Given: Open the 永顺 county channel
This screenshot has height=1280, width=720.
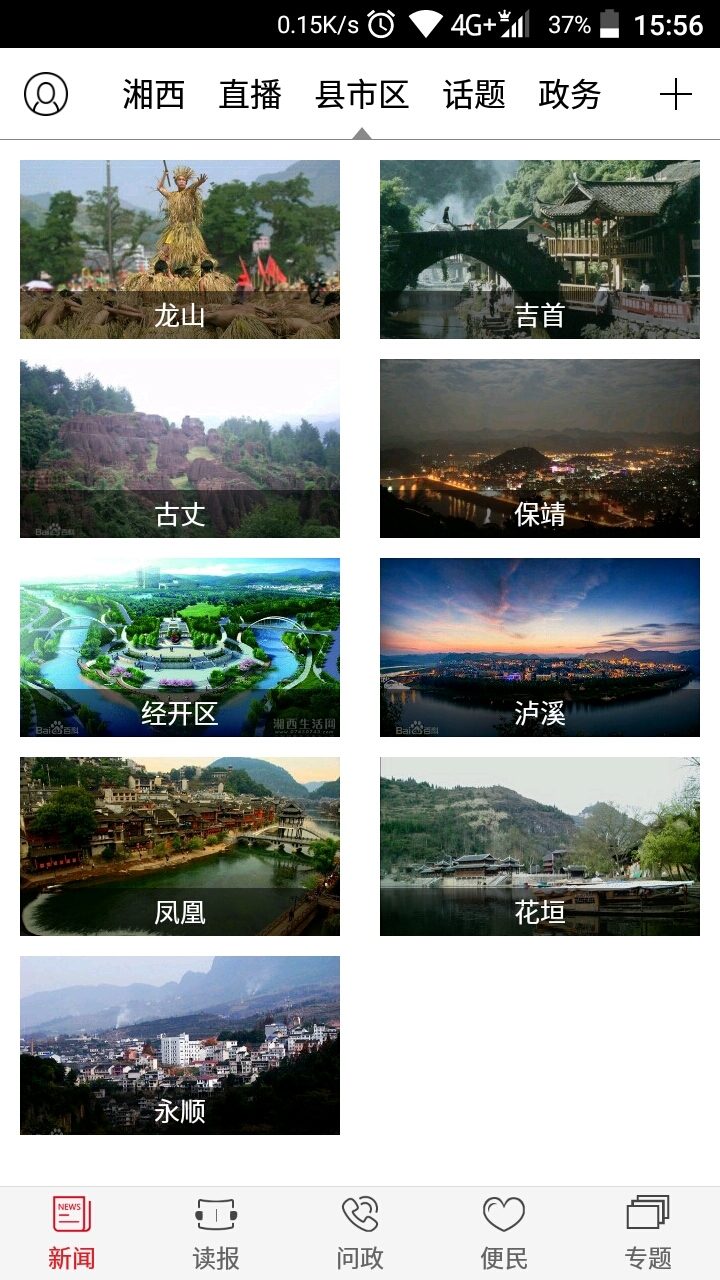Looking at the screenshot, I should [179, 1045].
